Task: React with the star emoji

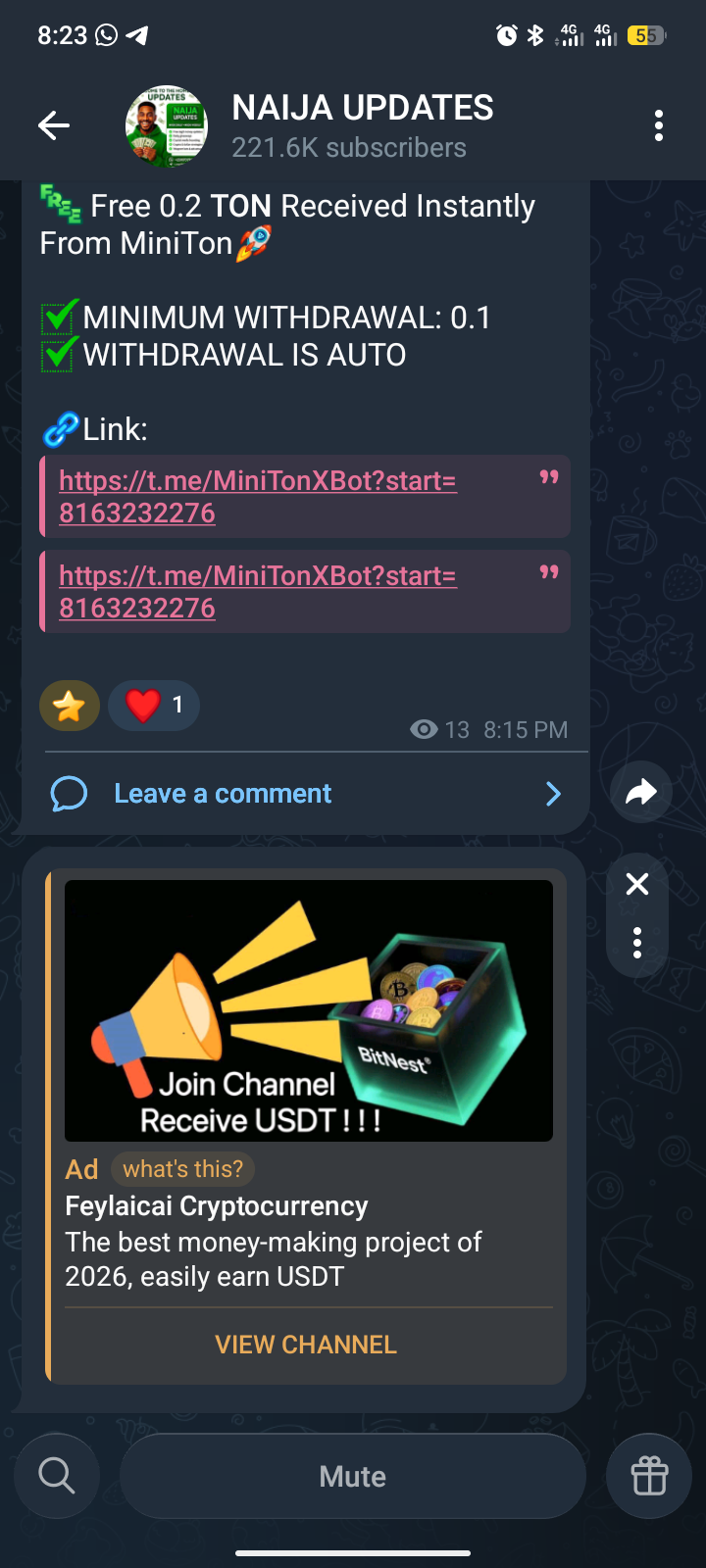Action: click(x=70, y=706)
